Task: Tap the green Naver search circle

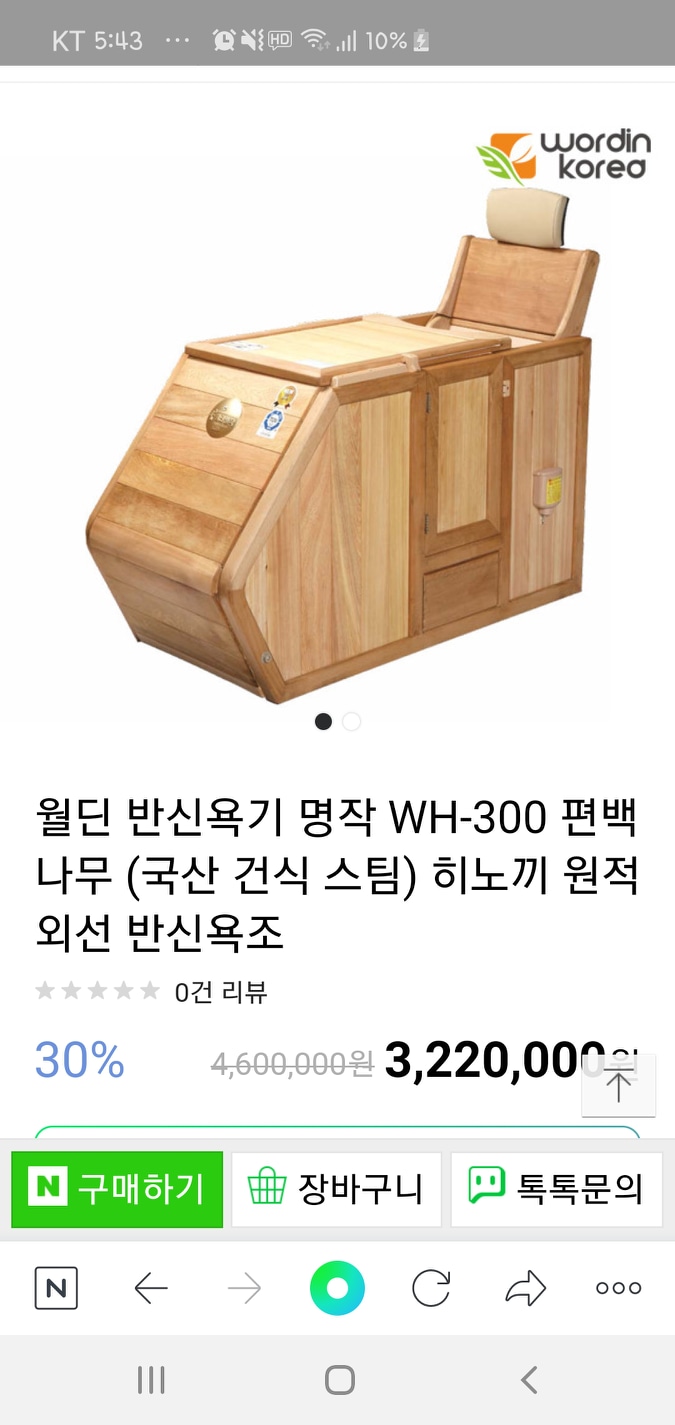Action: pyautogui.click(x=337, y=1288)
